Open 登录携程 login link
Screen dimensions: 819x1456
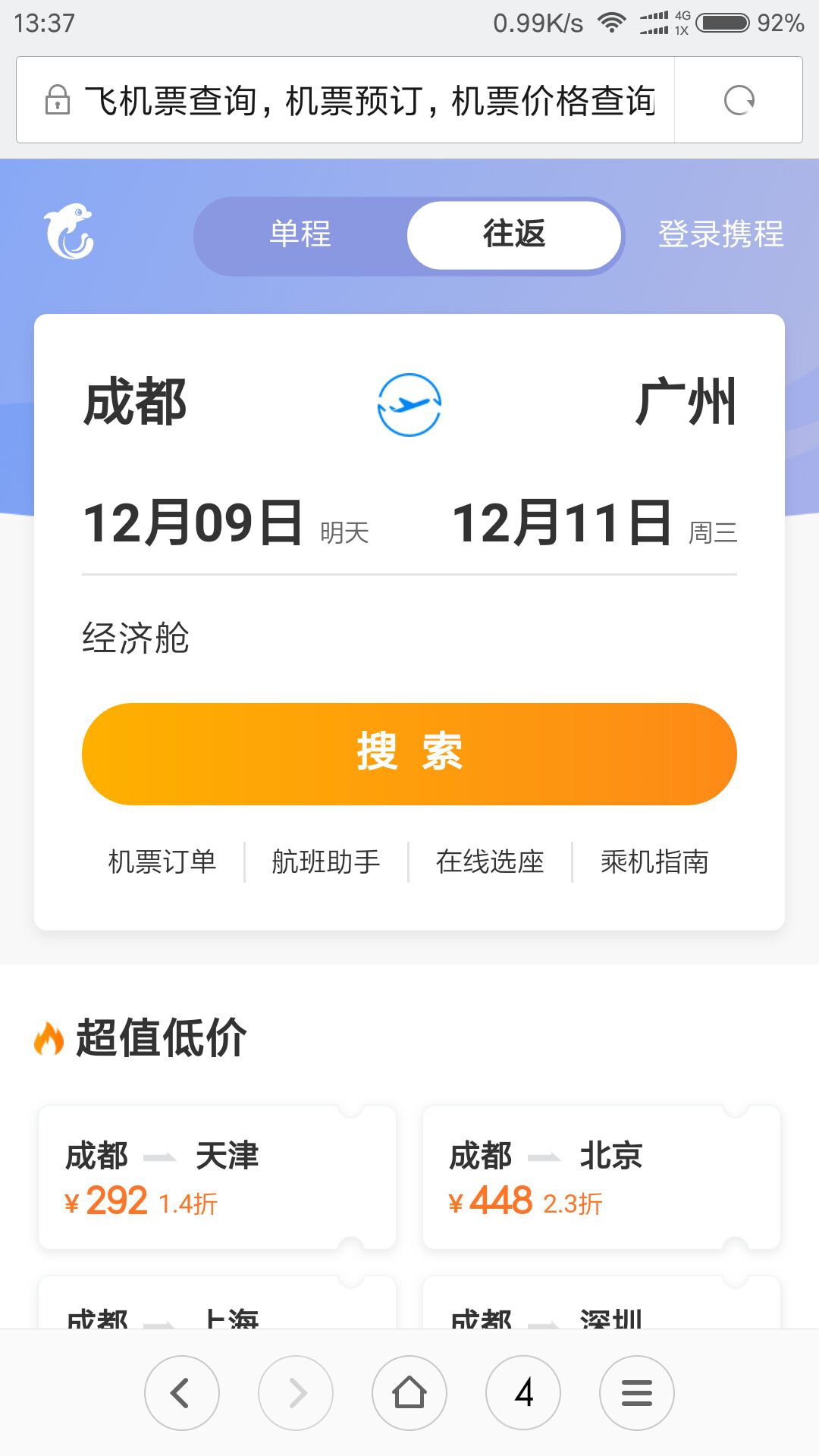[x=720, y=234]
